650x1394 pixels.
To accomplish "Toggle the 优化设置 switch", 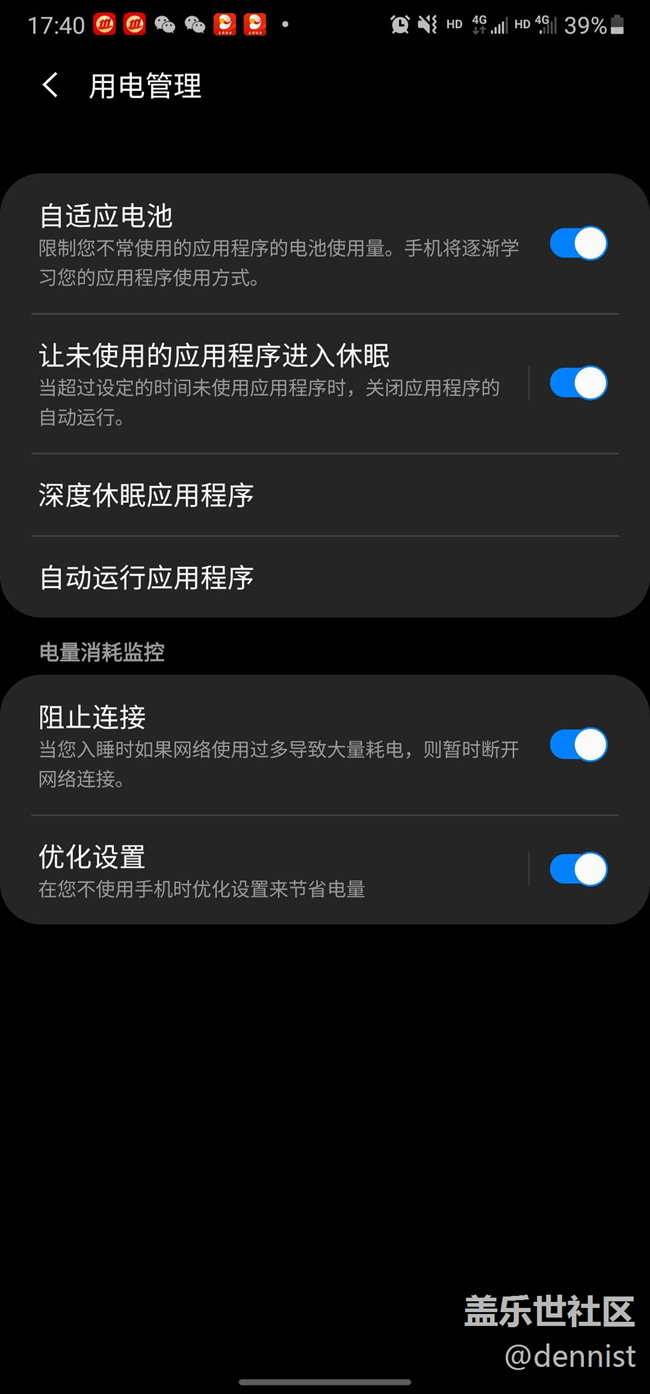I will tap(578, 869).
